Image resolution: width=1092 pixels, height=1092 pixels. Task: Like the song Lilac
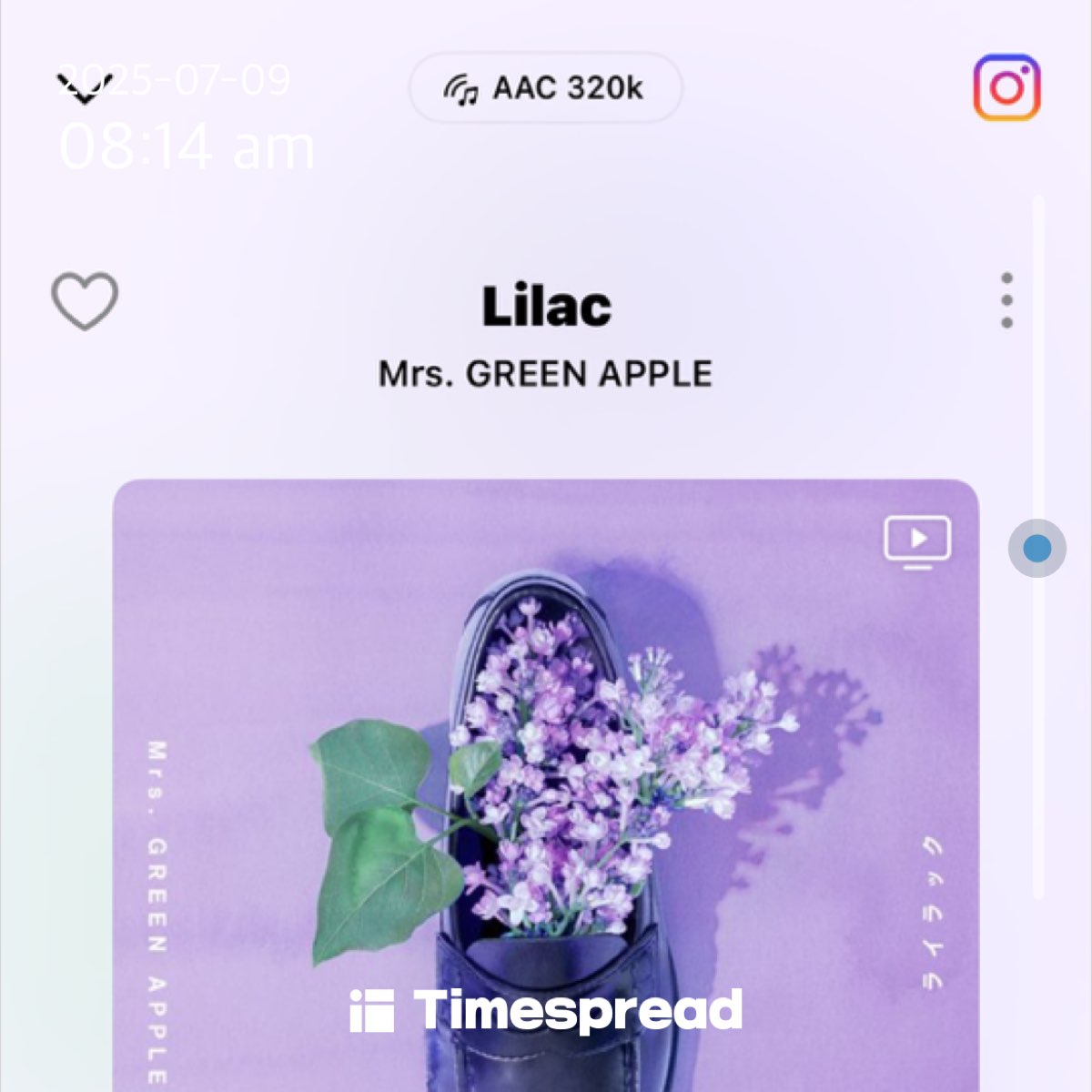[x=85, y=301]
